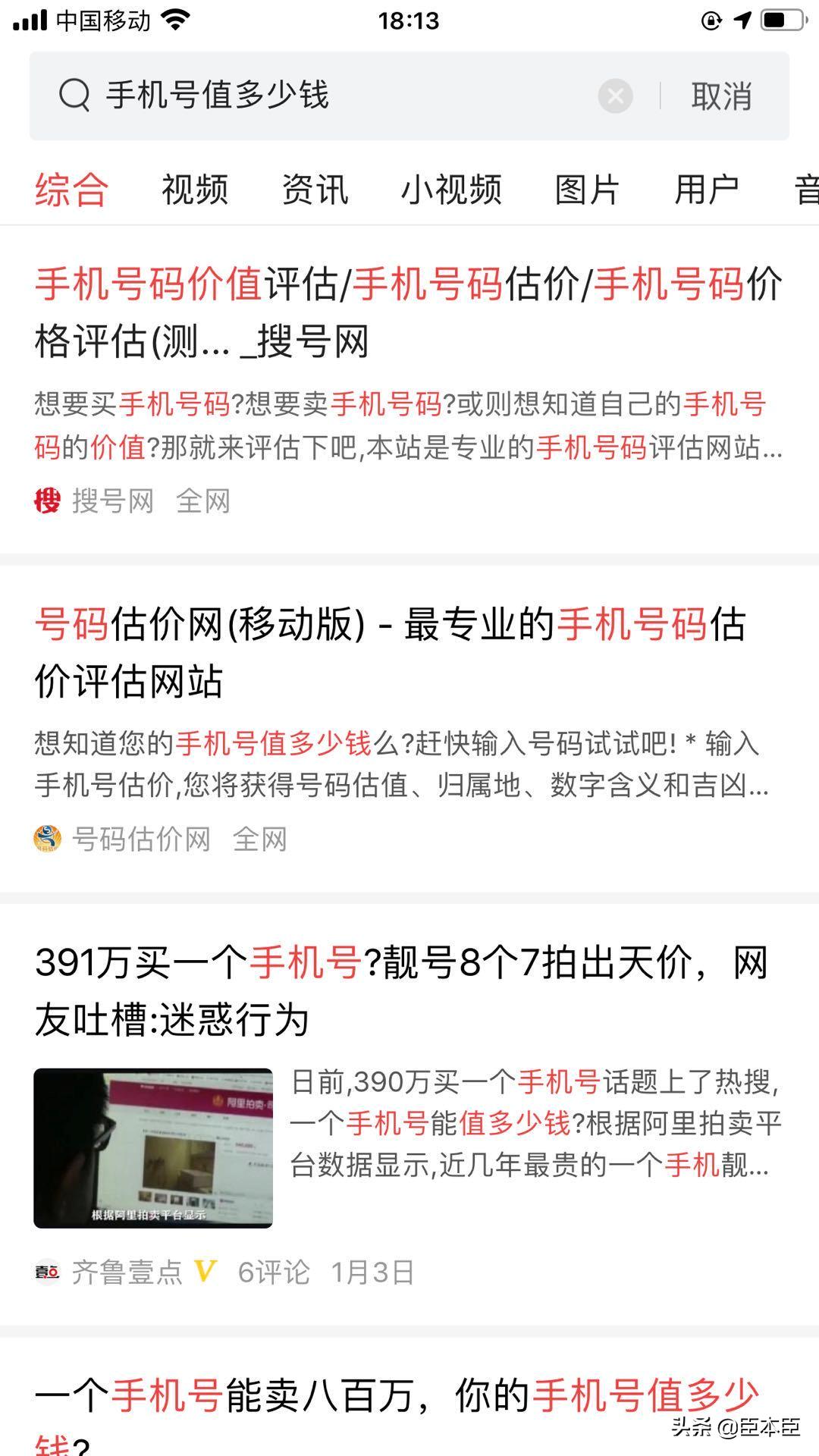819x1456 pixels.
Task: Tap the video thumbnail in the article
Action: (154, 1145)
